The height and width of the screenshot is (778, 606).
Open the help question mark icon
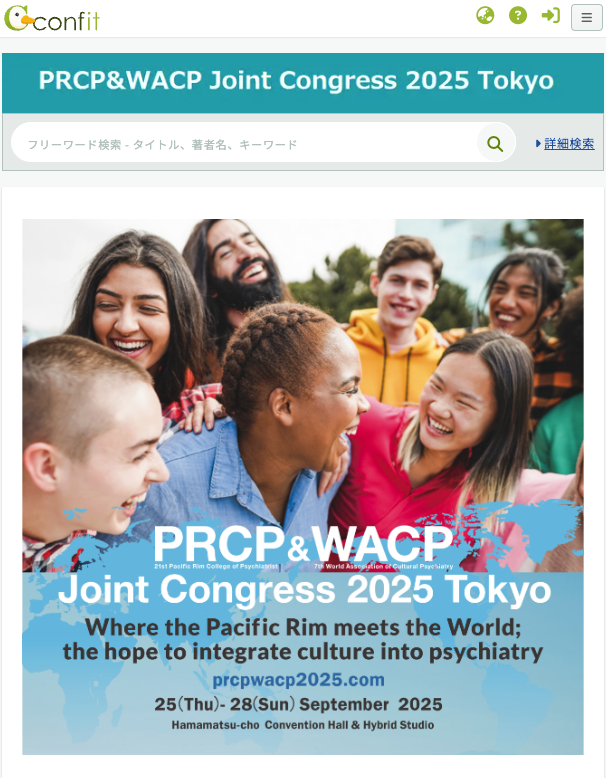(x=518, y=16)
